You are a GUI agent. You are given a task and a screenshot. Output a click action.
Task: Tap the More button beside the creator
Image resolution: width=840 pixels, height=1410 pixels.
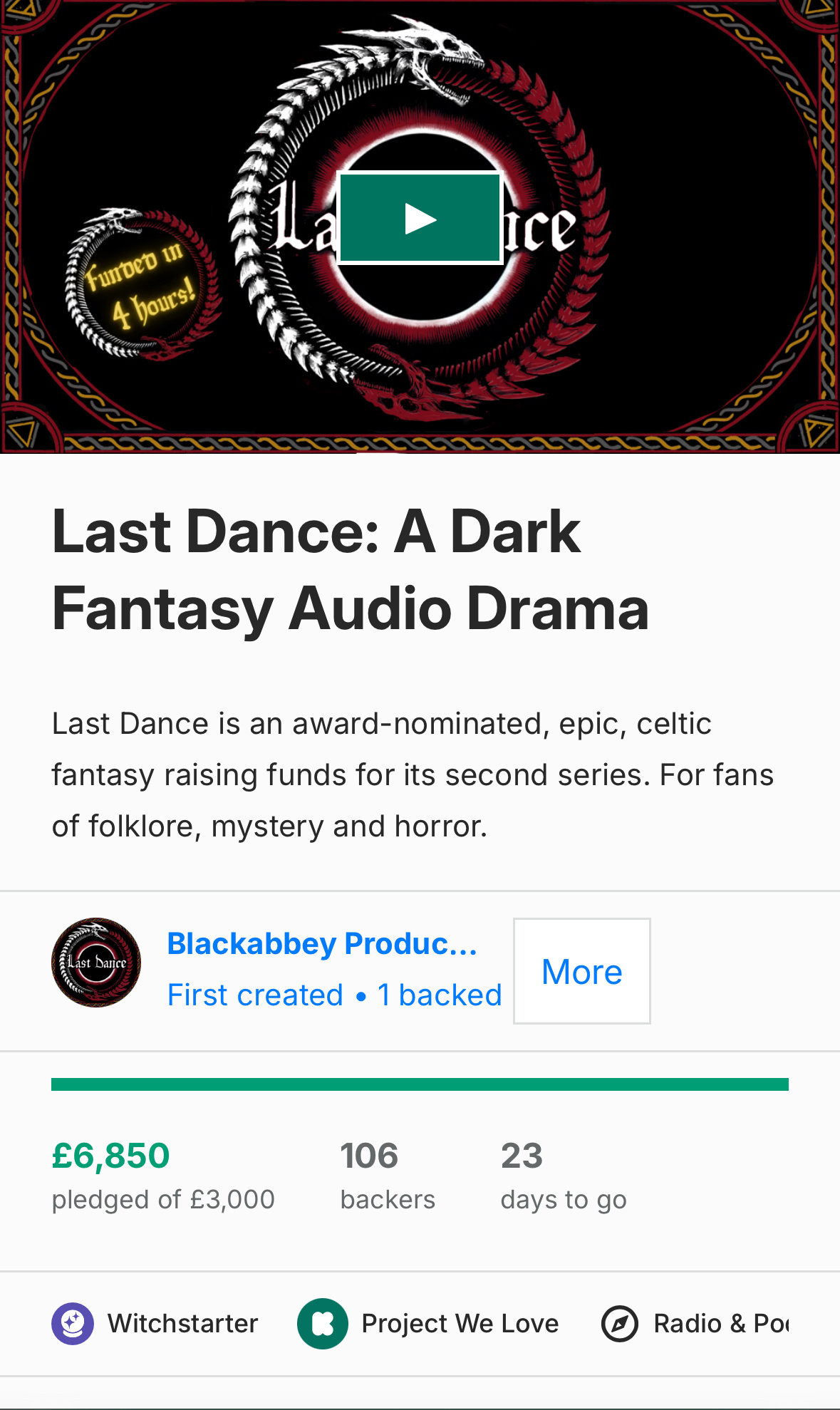coord(581,971)
